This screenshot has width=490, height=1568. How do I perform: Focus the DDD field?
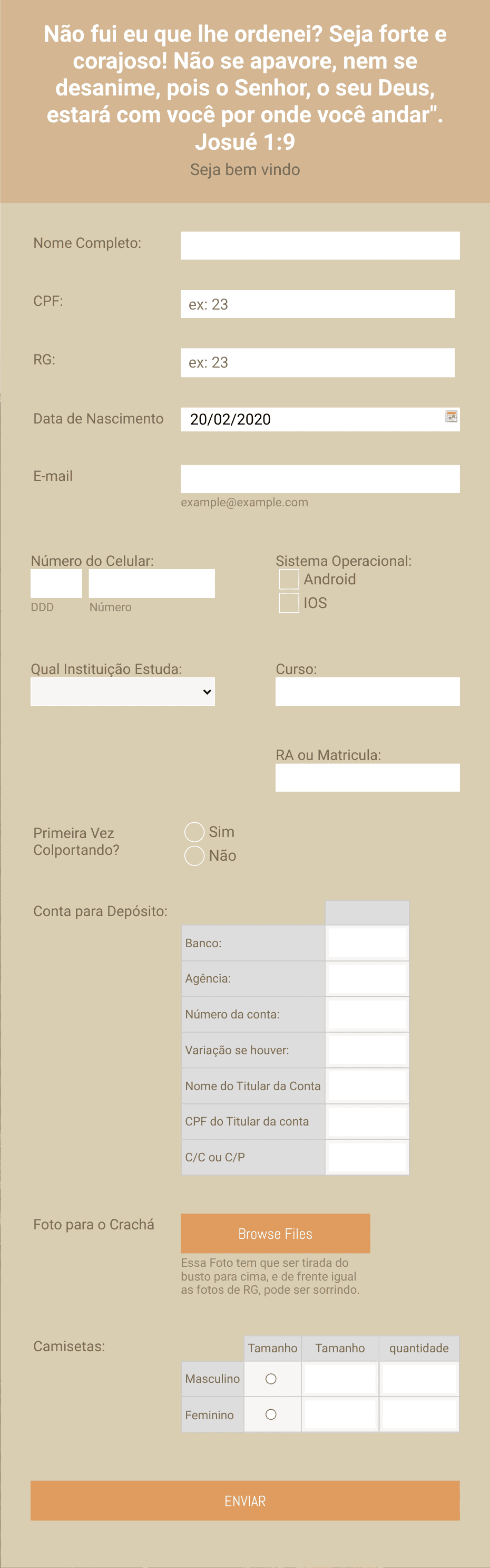point(56,583)
